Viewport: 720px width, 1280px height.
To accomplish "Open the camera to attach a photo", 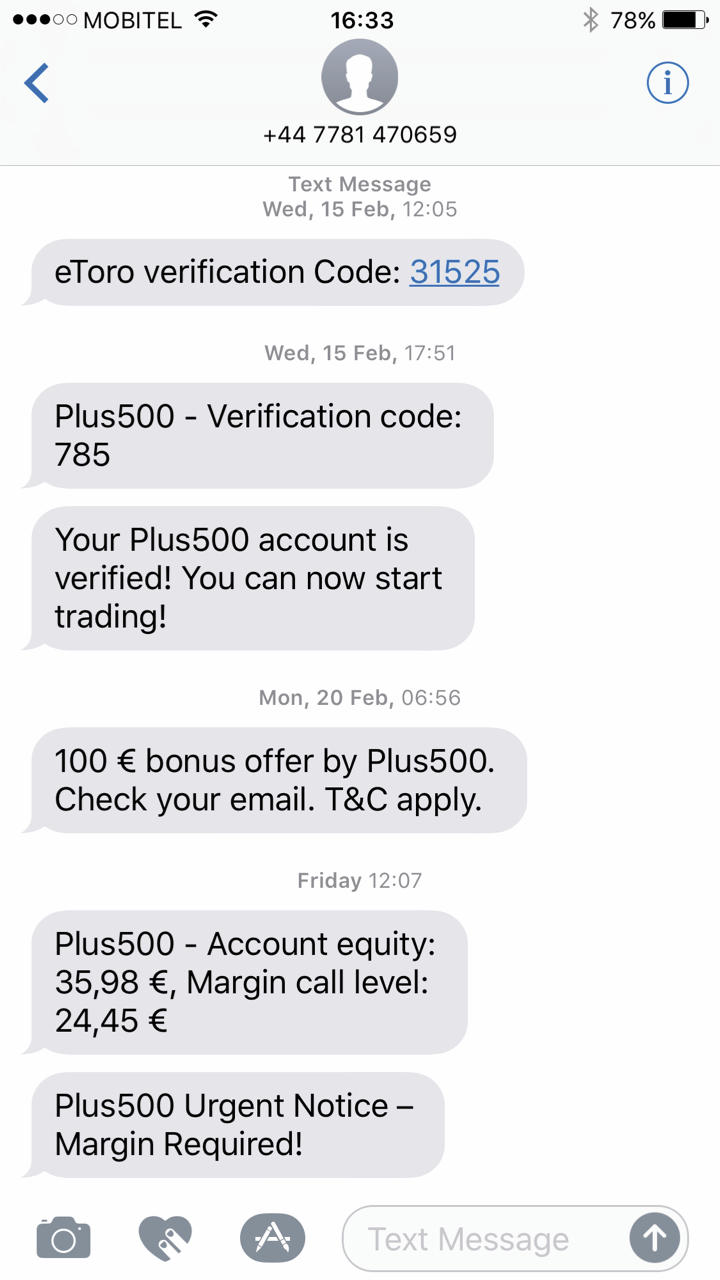I will [x=63, y=1239].
